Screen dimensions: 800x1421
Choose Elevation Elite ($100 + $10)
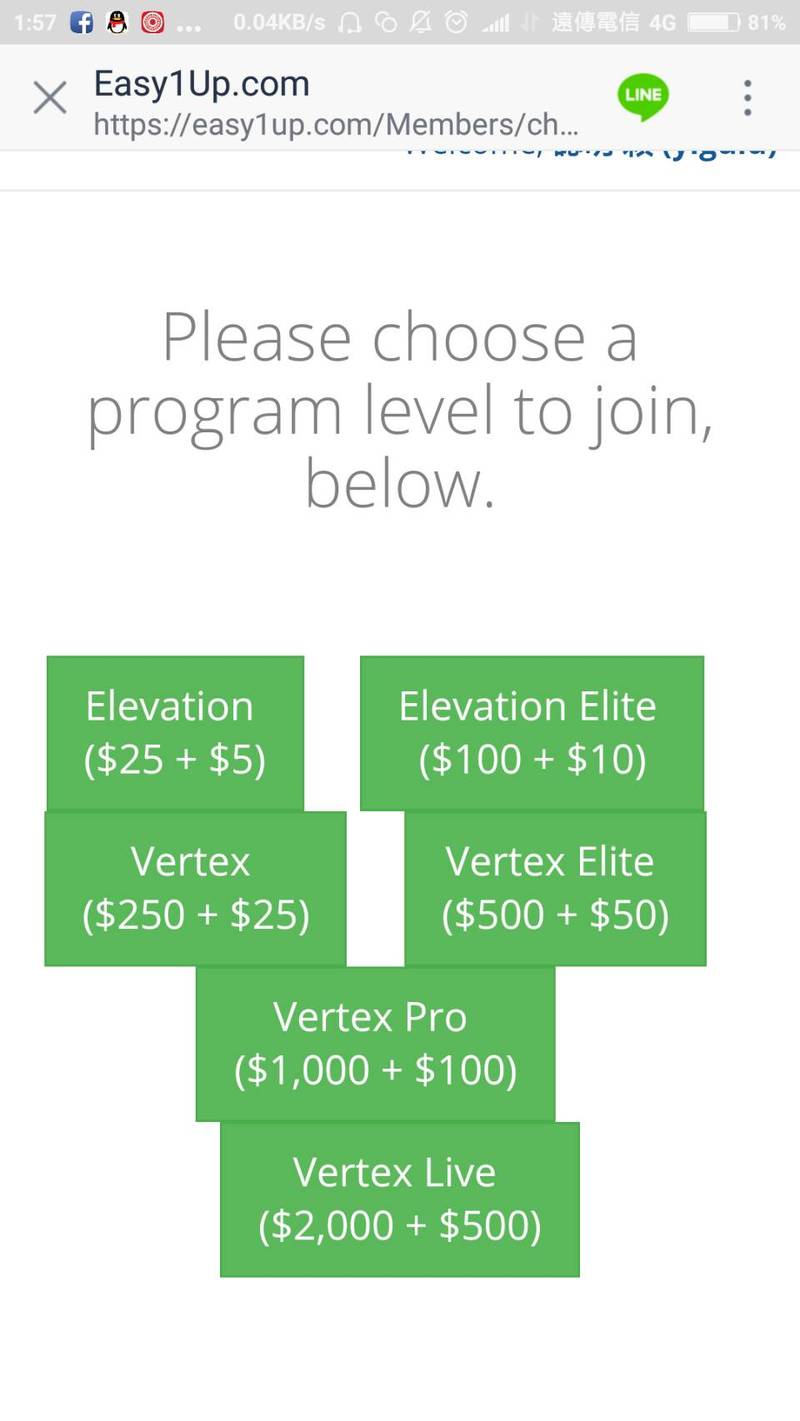point(532,733)
